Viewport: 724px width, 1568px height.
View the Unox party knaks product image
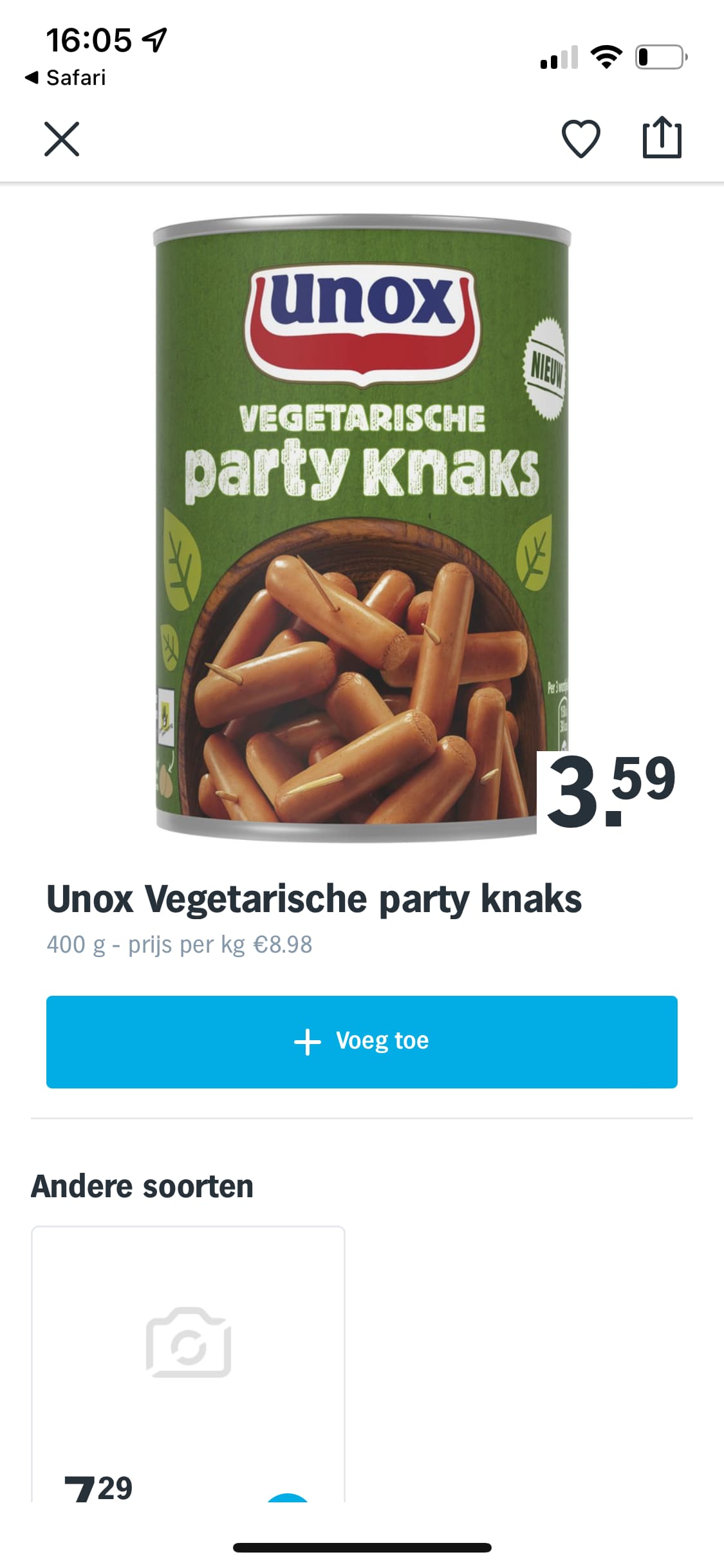pos(362,528)
